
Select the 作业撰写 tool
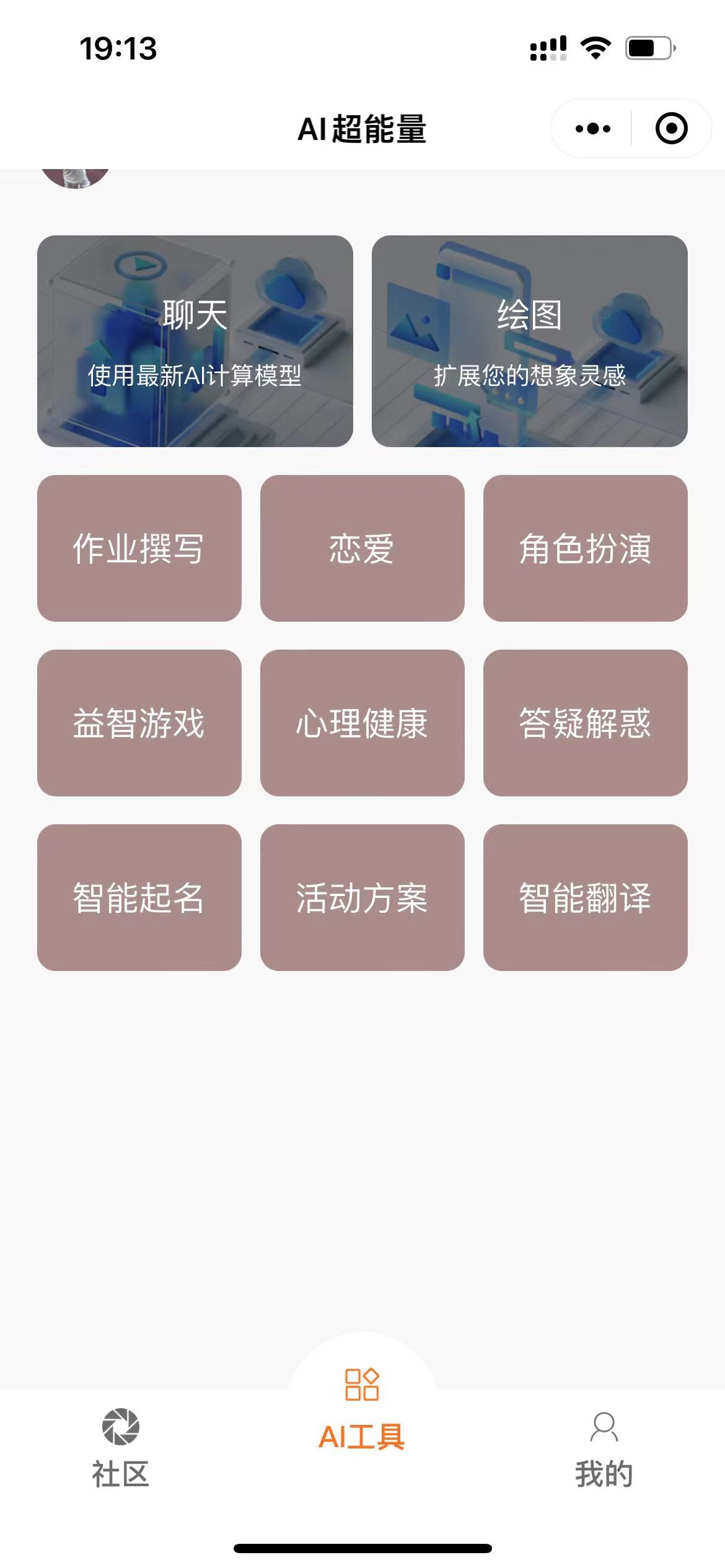tap(139, 548)
